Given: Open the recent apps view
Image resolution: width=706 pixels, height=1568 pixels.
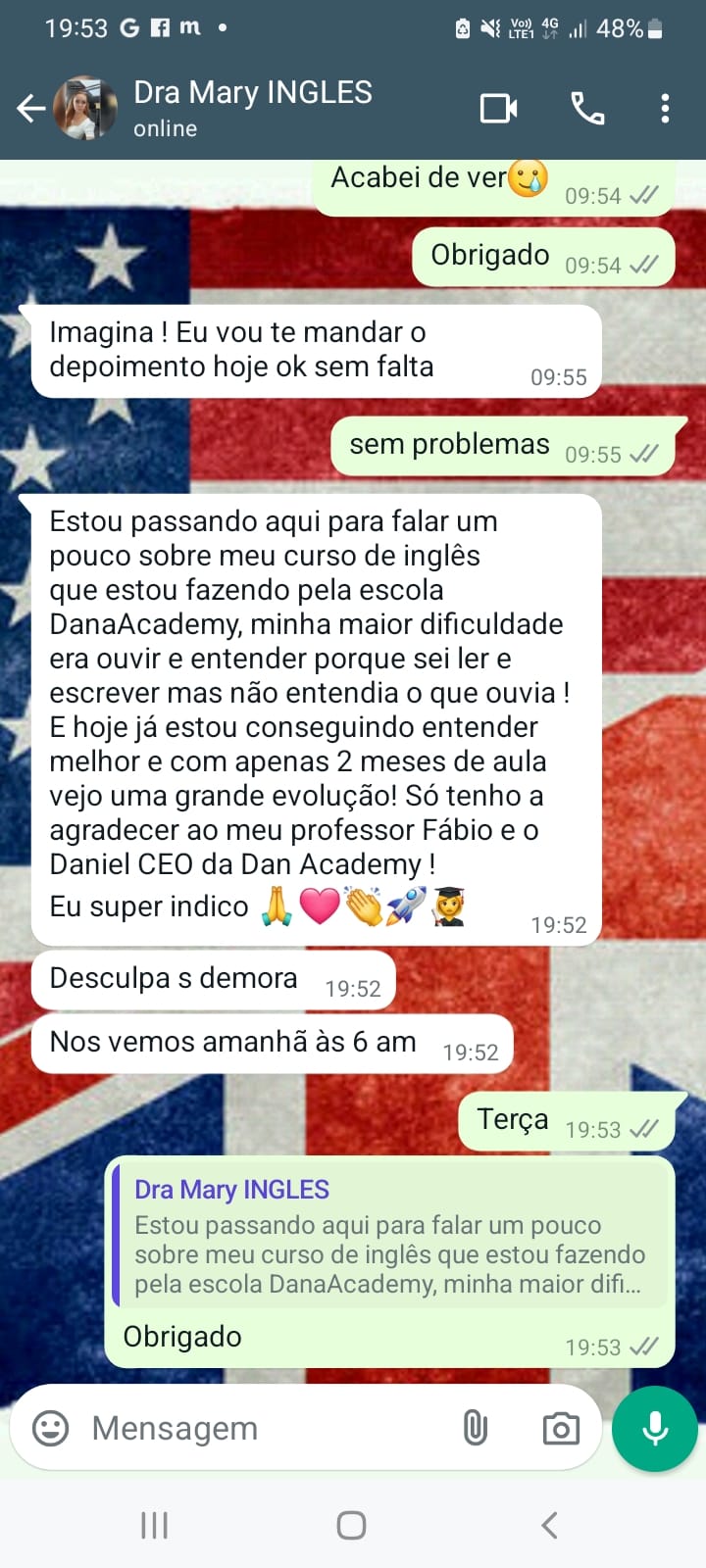Looking at the screenshot, I should click(155, 1525).
